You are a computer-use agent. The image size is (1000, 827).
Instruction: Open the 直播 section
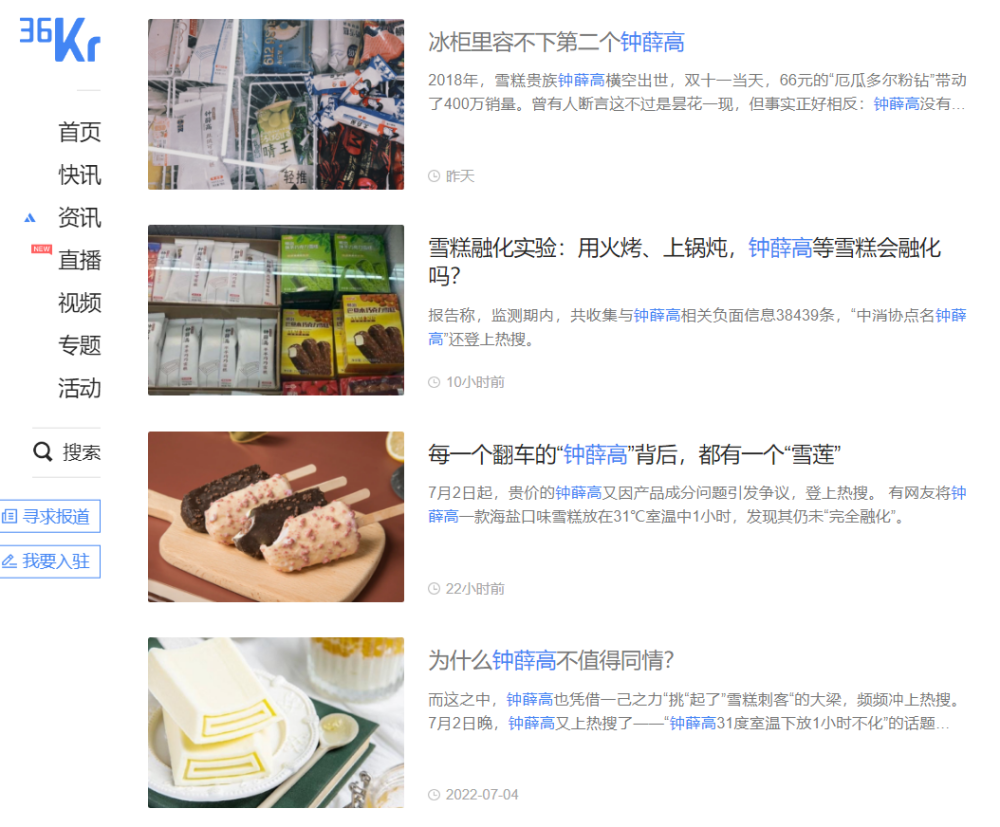pyautogui.click(x=79, y=260)
